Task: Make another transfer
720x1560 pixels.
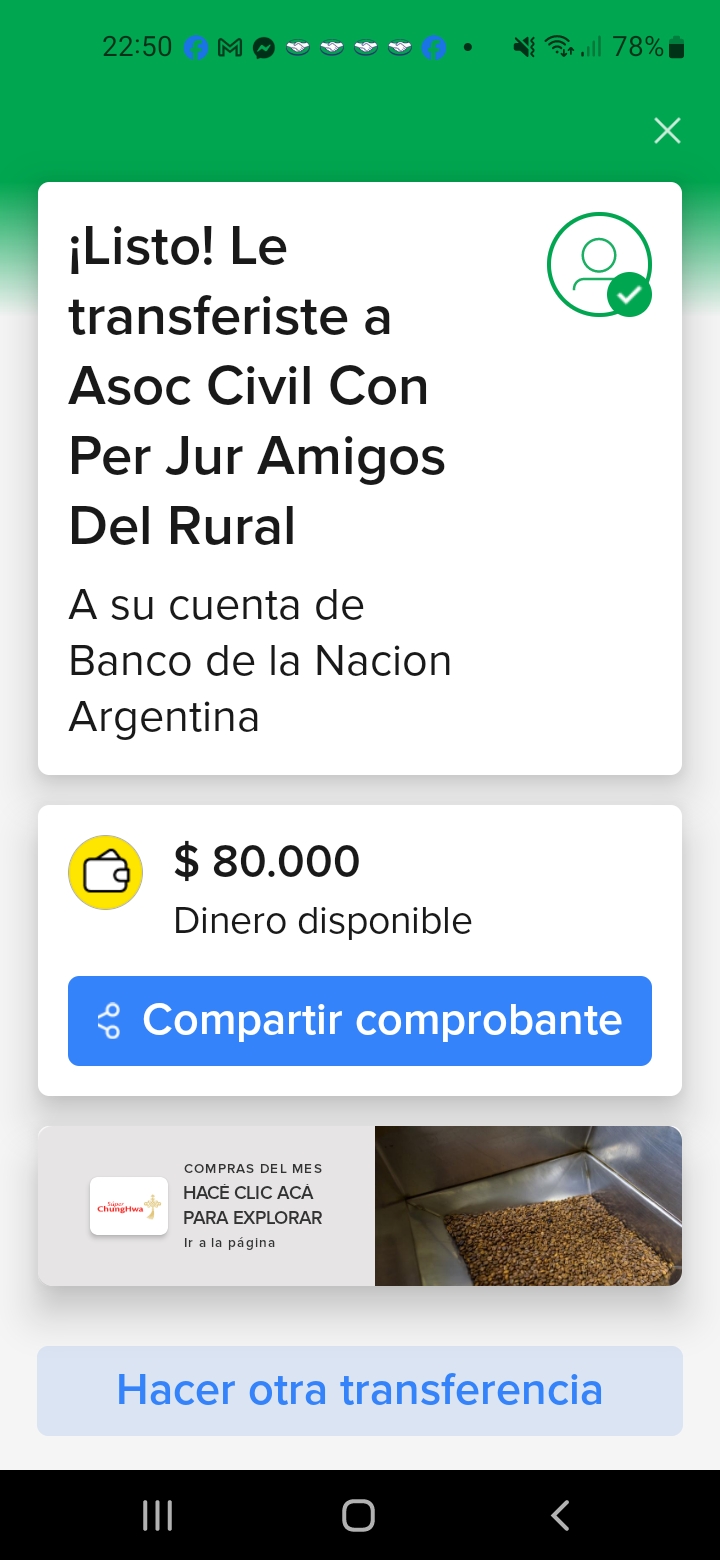Action: 360,1391
